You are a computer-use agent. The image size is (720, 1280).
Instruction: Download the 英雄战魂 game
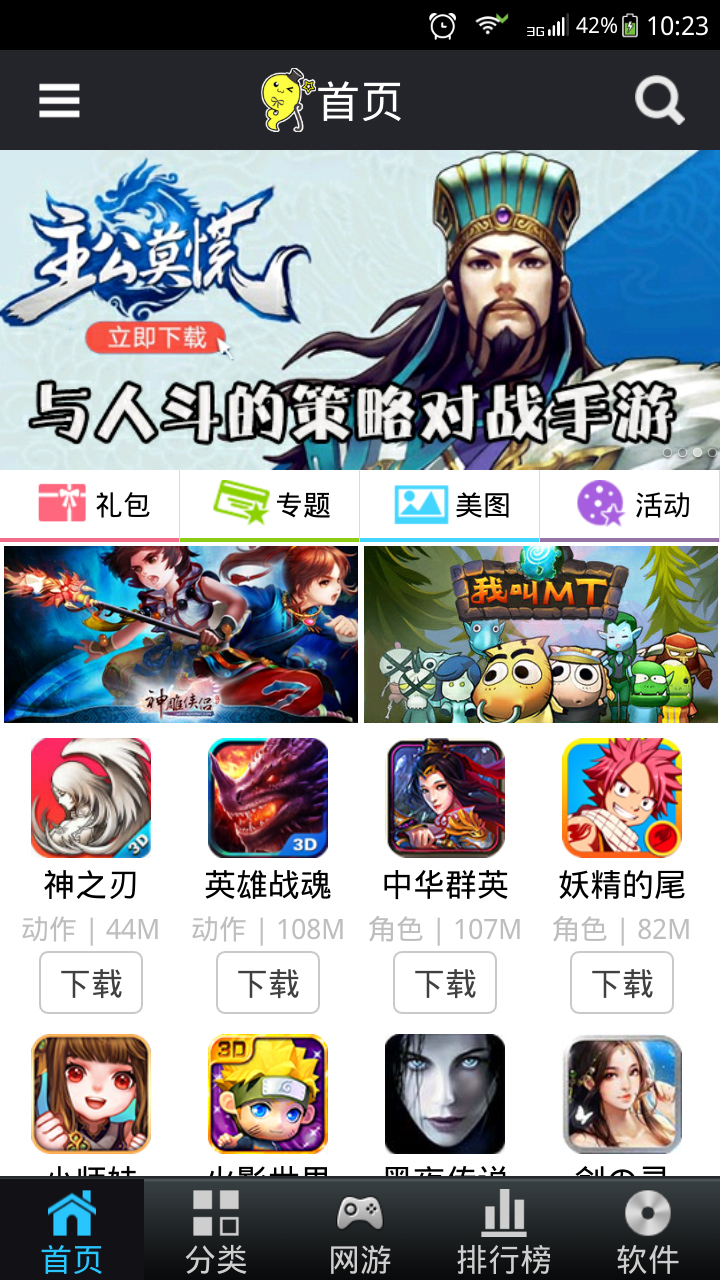coord(268,983)
